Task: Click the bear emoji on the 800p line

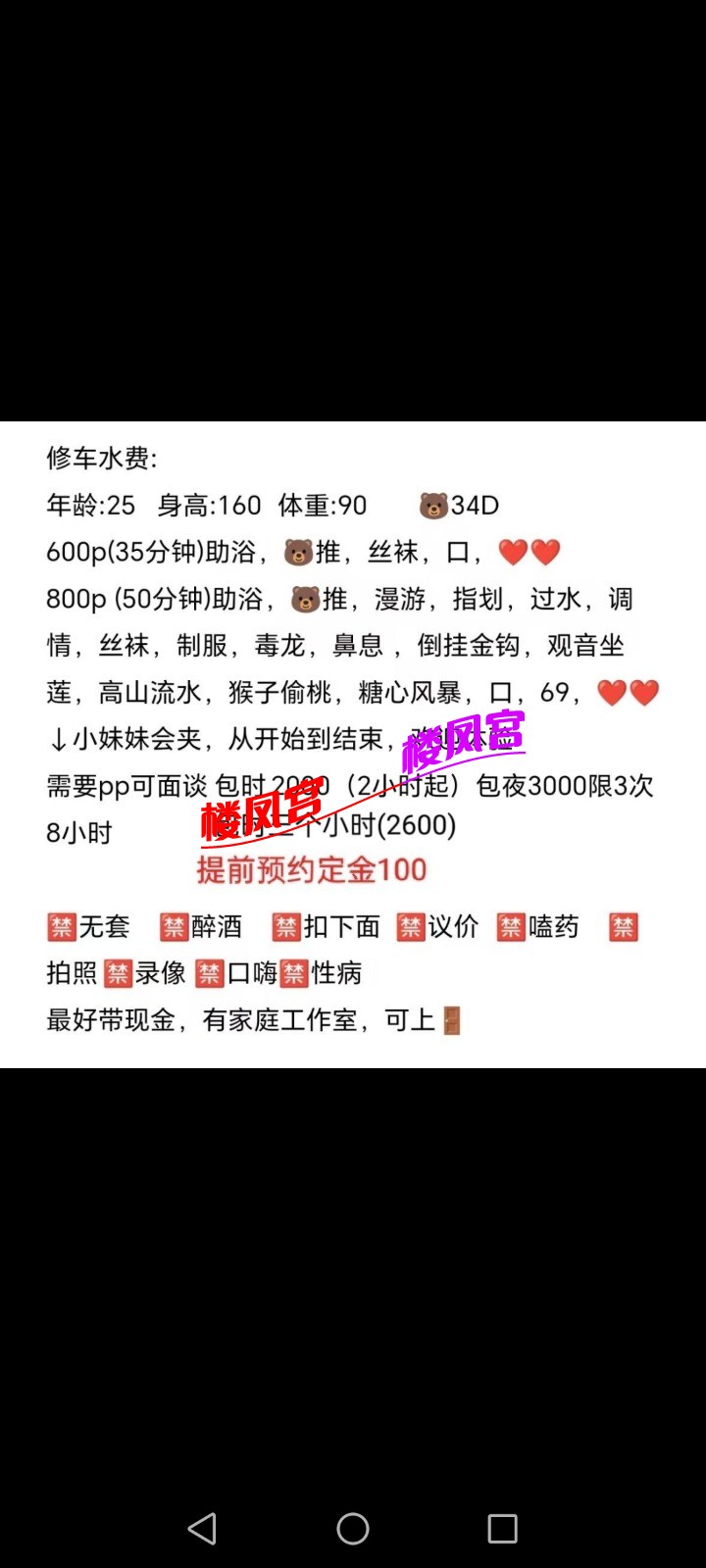Action: [x=304, y=599]
